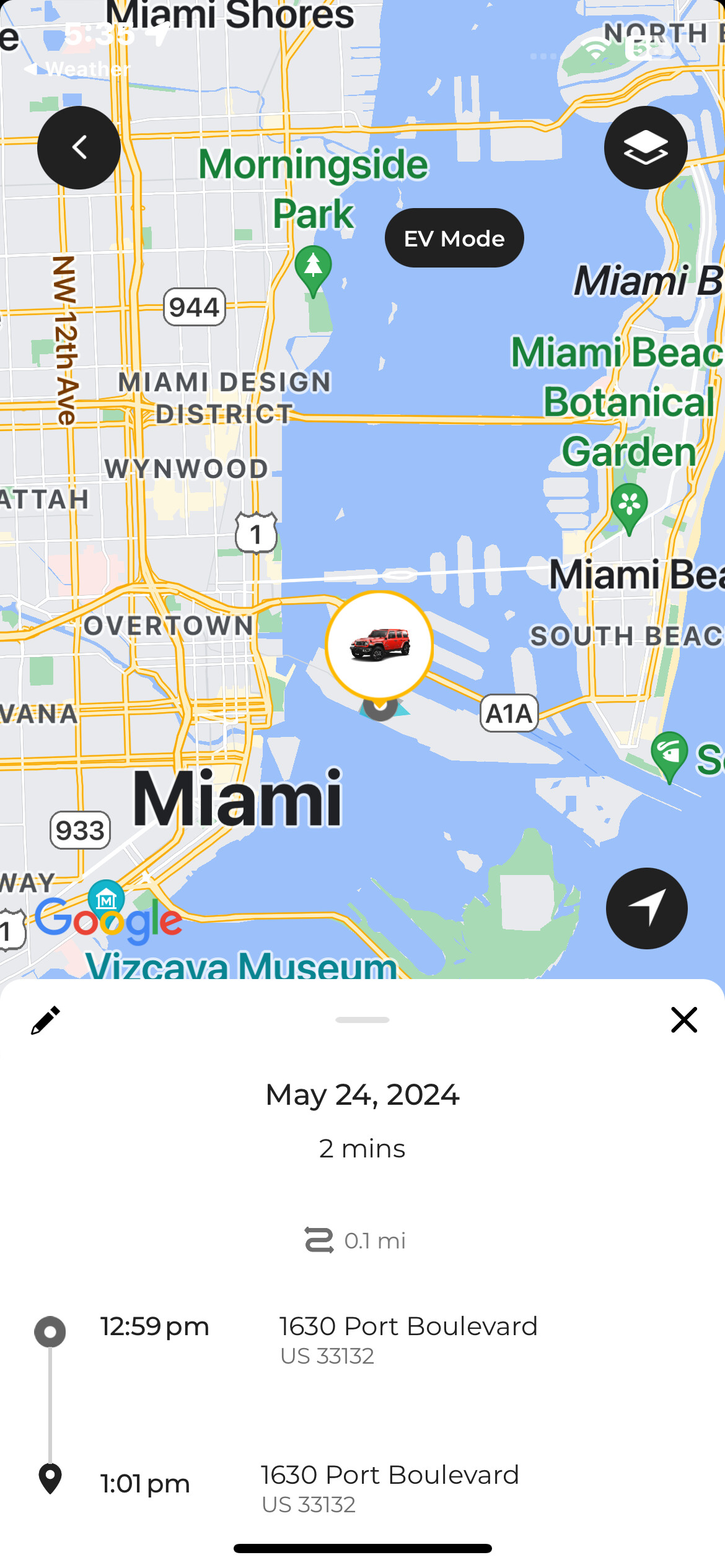Tap the trip panel drag handle
Viewport: 725px width, 1568px height.
click(x=362, y=1019)
